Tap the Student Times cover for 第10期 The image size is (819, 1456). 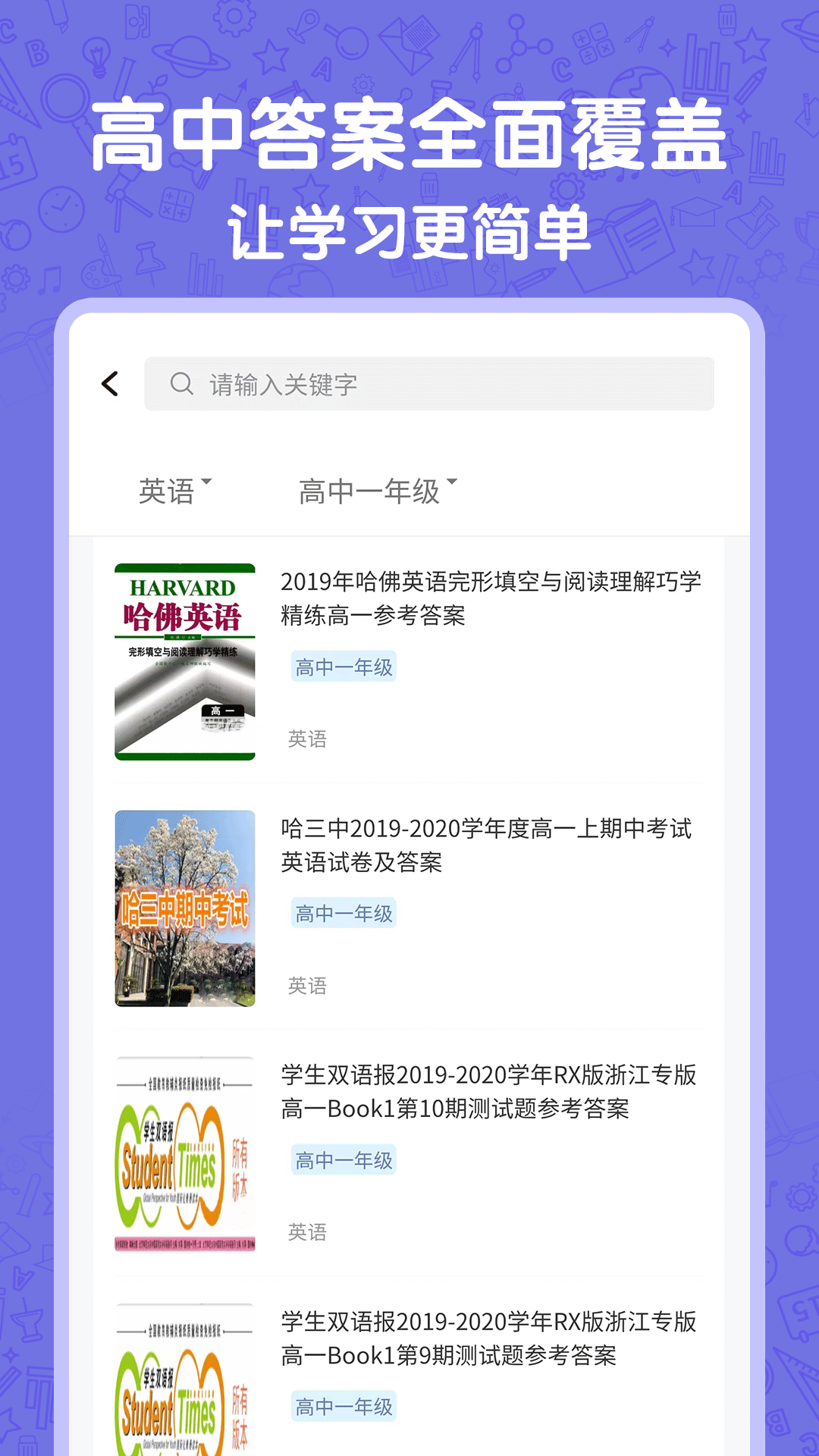[x=186, y=1153]
